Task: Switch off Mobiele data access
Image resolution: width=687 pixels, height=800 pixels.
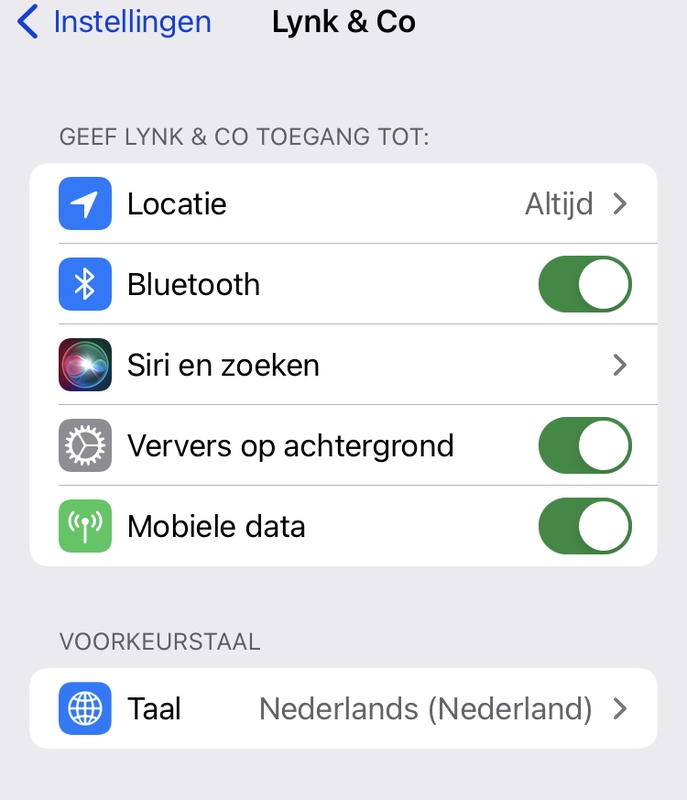Action: [585, 526]
